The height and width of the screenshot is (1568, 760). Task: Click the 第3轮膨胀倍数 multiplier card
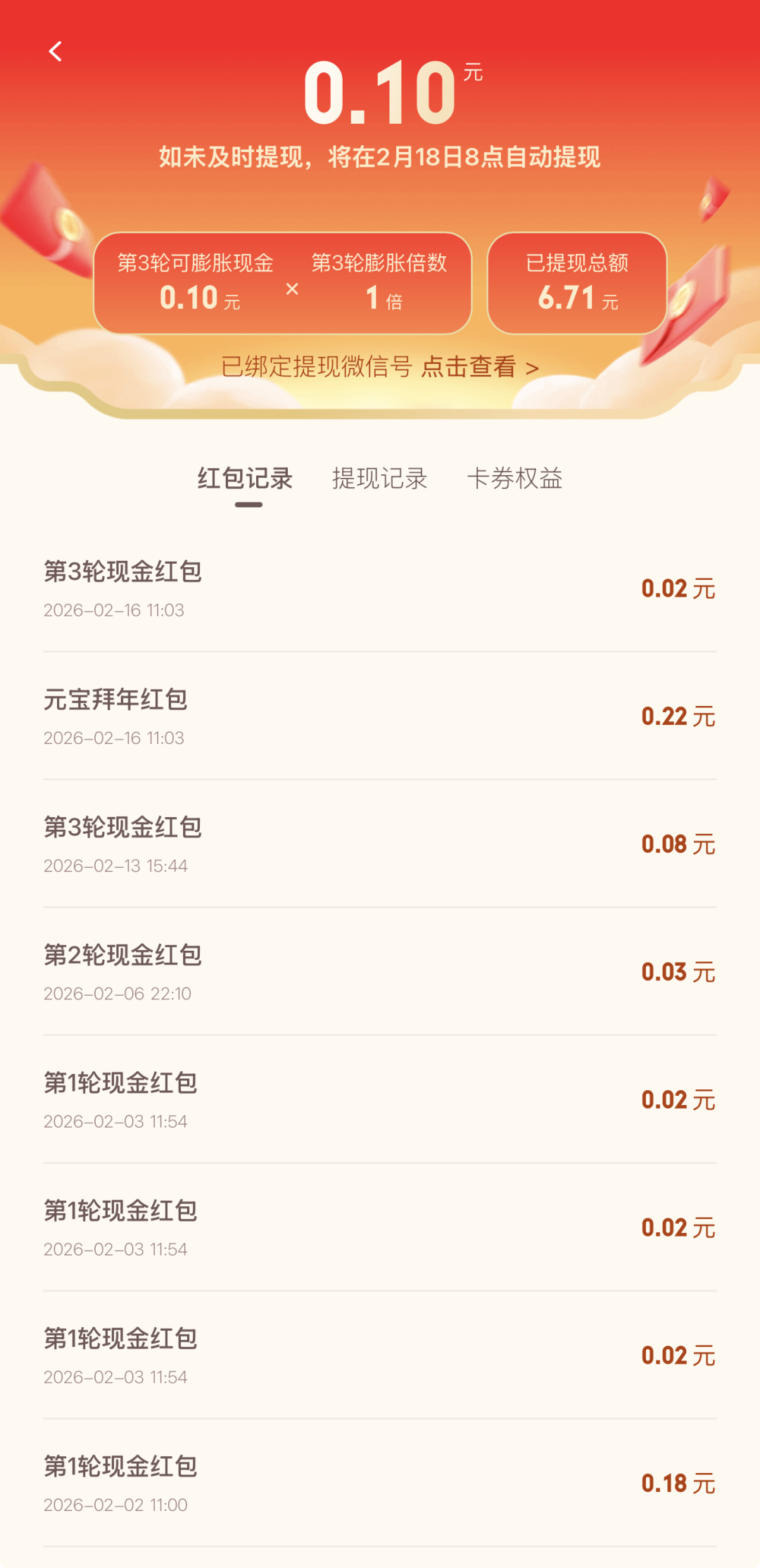(x=384, y=282)
